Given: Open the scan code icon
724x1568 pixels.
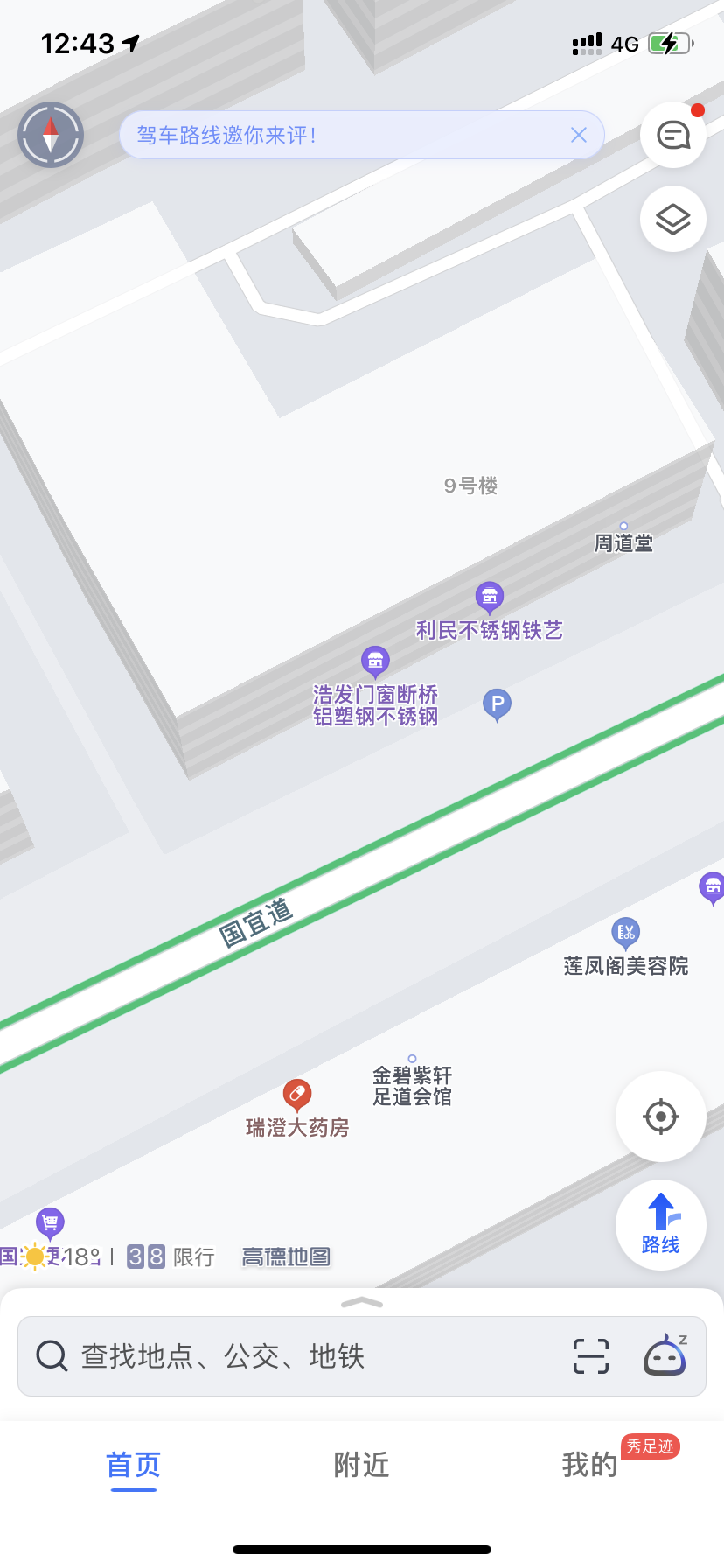Looking at the screenshot, I should point(591,1356).
